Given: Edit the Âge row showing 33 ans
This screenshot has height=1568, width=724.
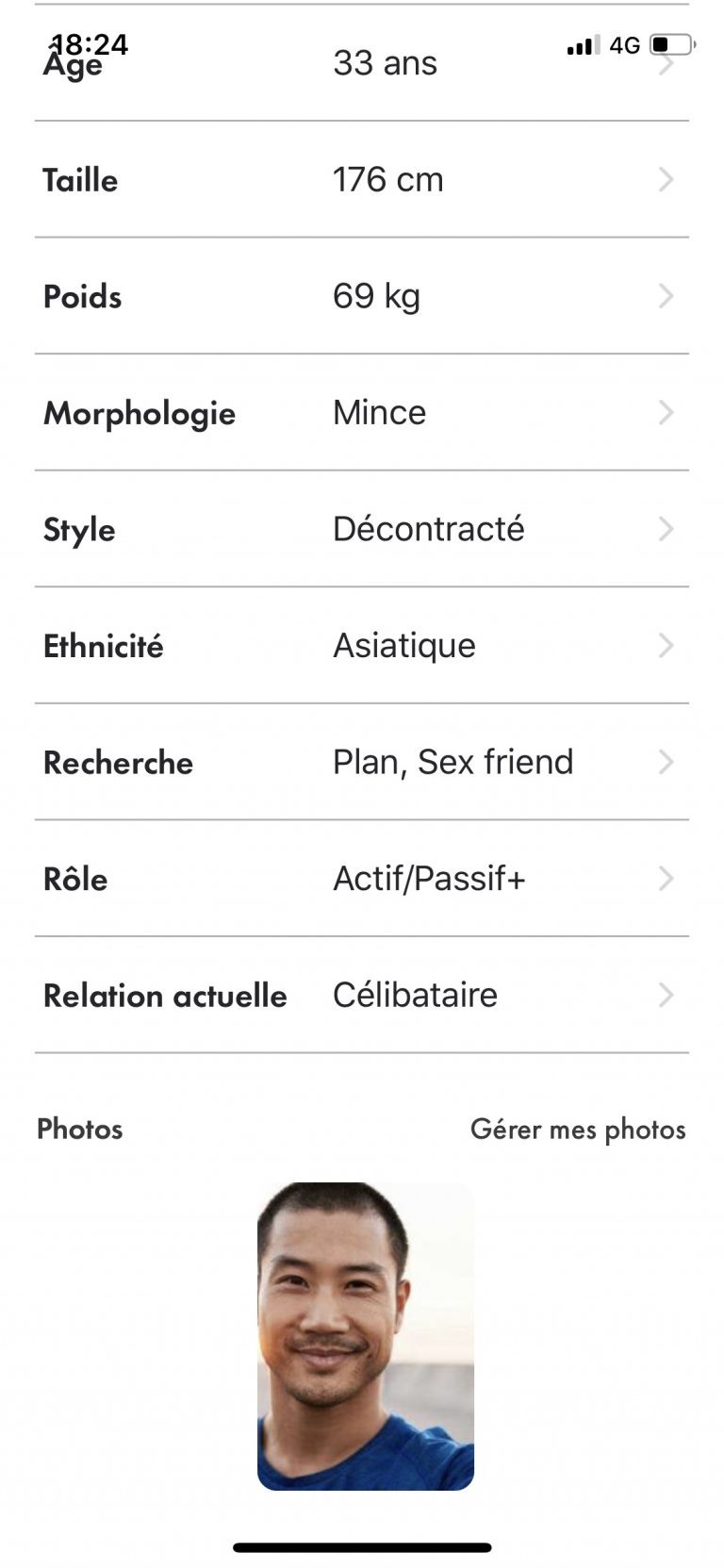Looking at the screenshot, I should click(x=362, y=63).
